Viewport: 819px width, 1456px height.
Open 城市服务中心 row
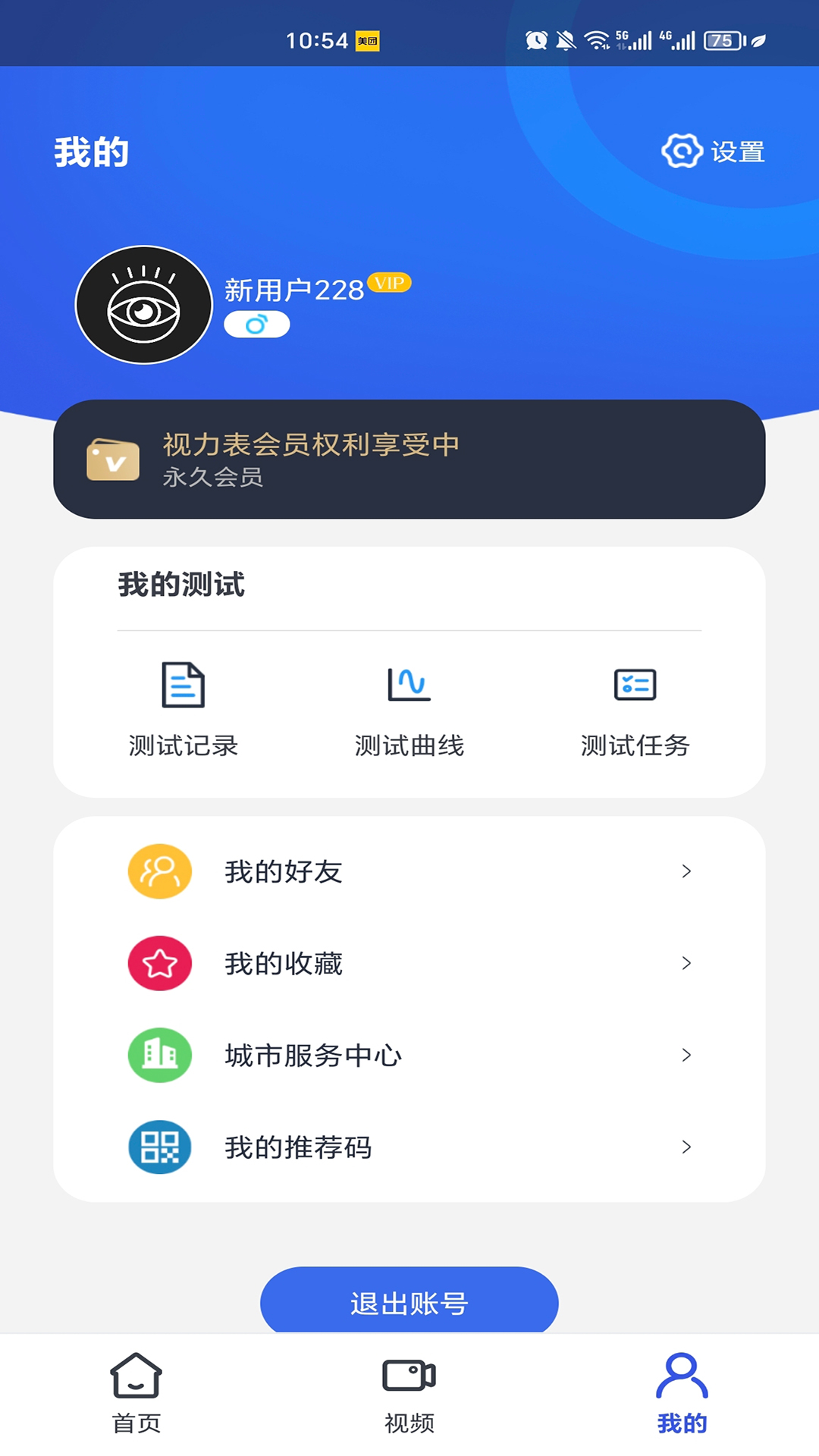(x=409, y=1055)
